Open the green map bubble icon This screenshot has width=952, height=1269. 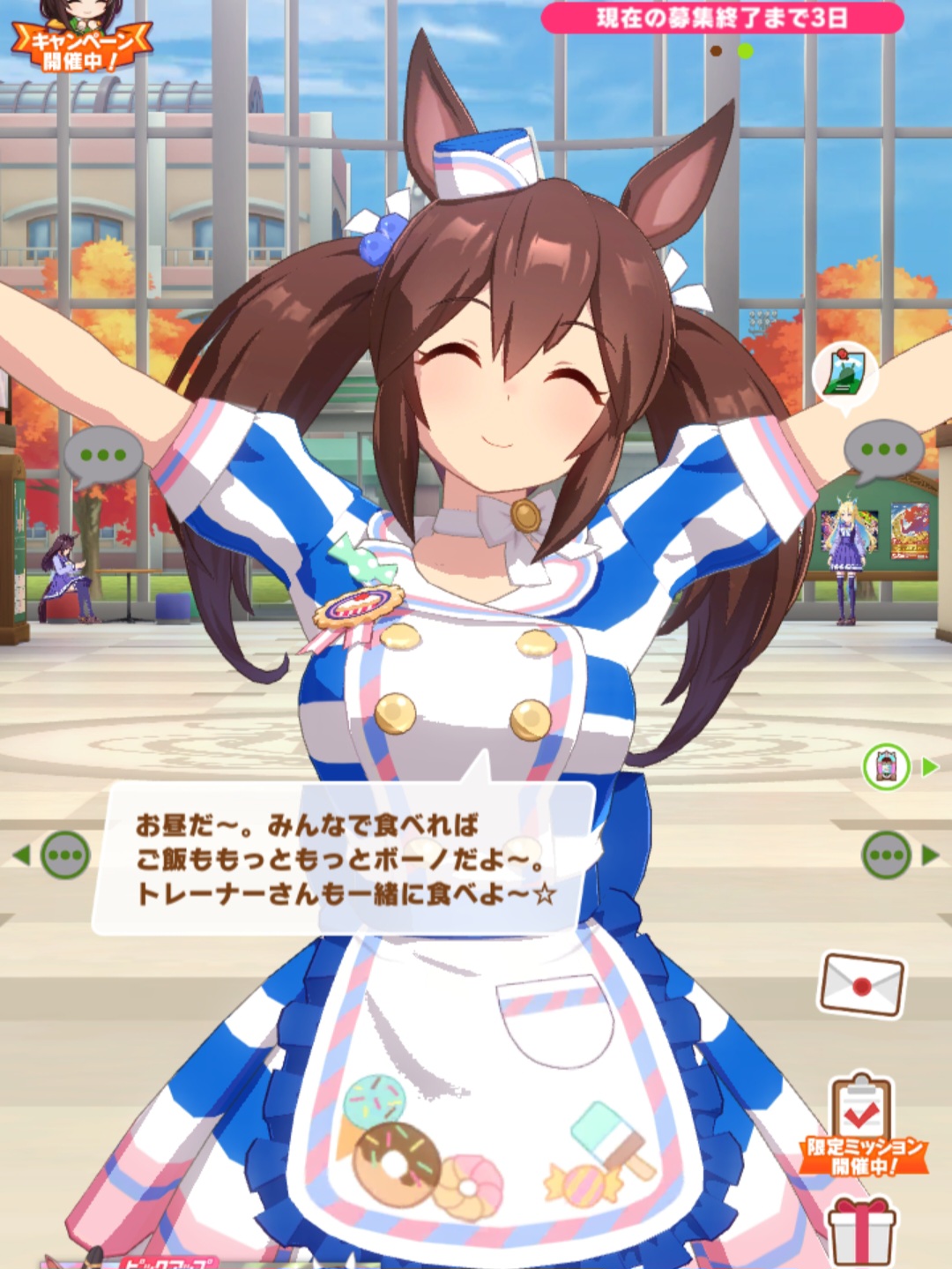[x=844, y=375]
